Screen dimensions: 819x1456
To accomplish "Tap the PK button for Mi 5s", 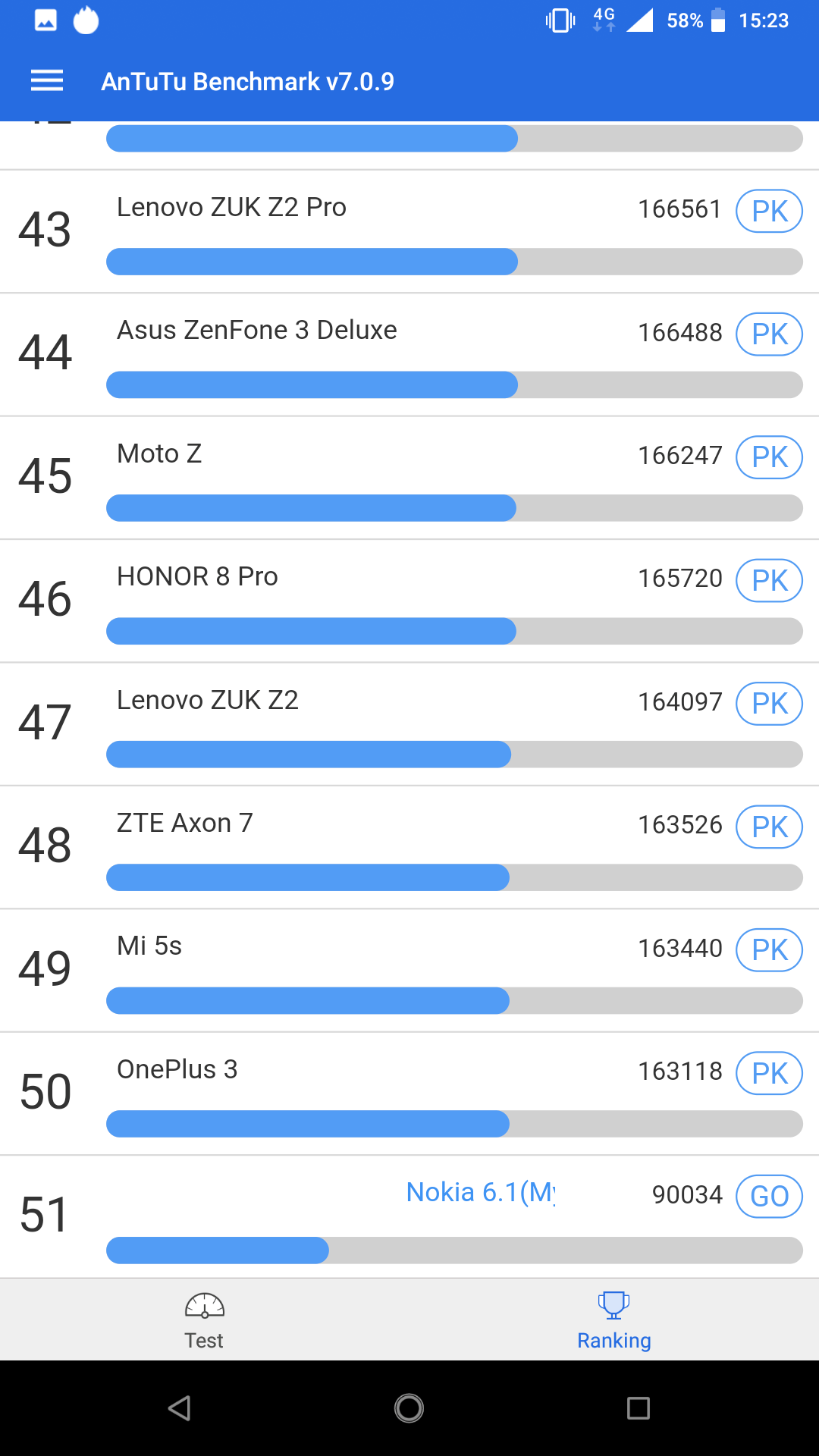I will tap(769, 949).
